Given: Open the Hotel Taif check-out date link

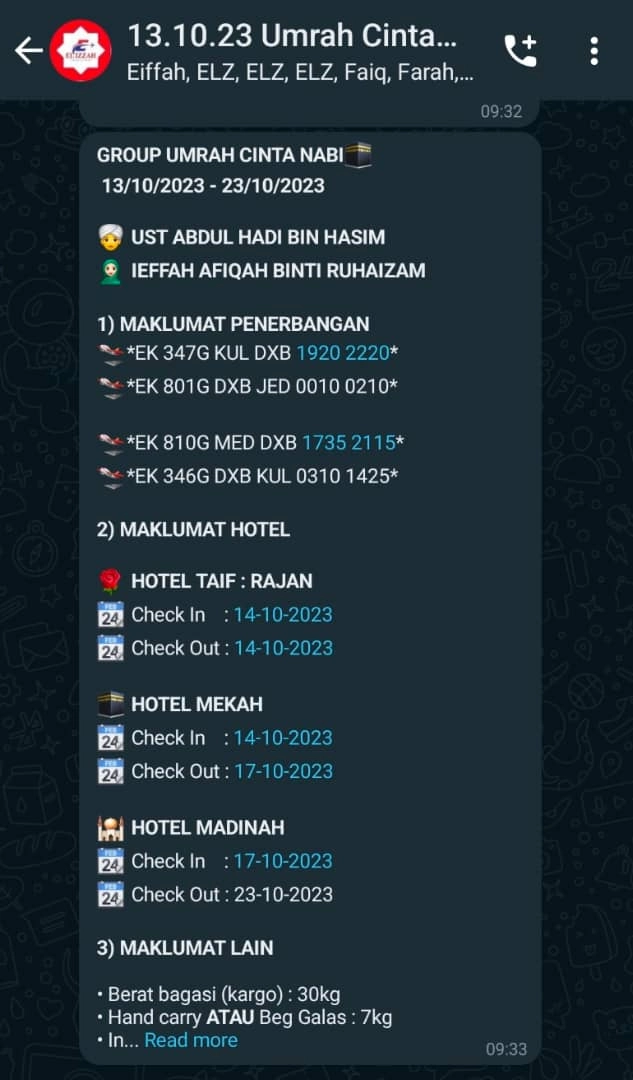Looking at the screenshot, I should [x=284, y=648].
